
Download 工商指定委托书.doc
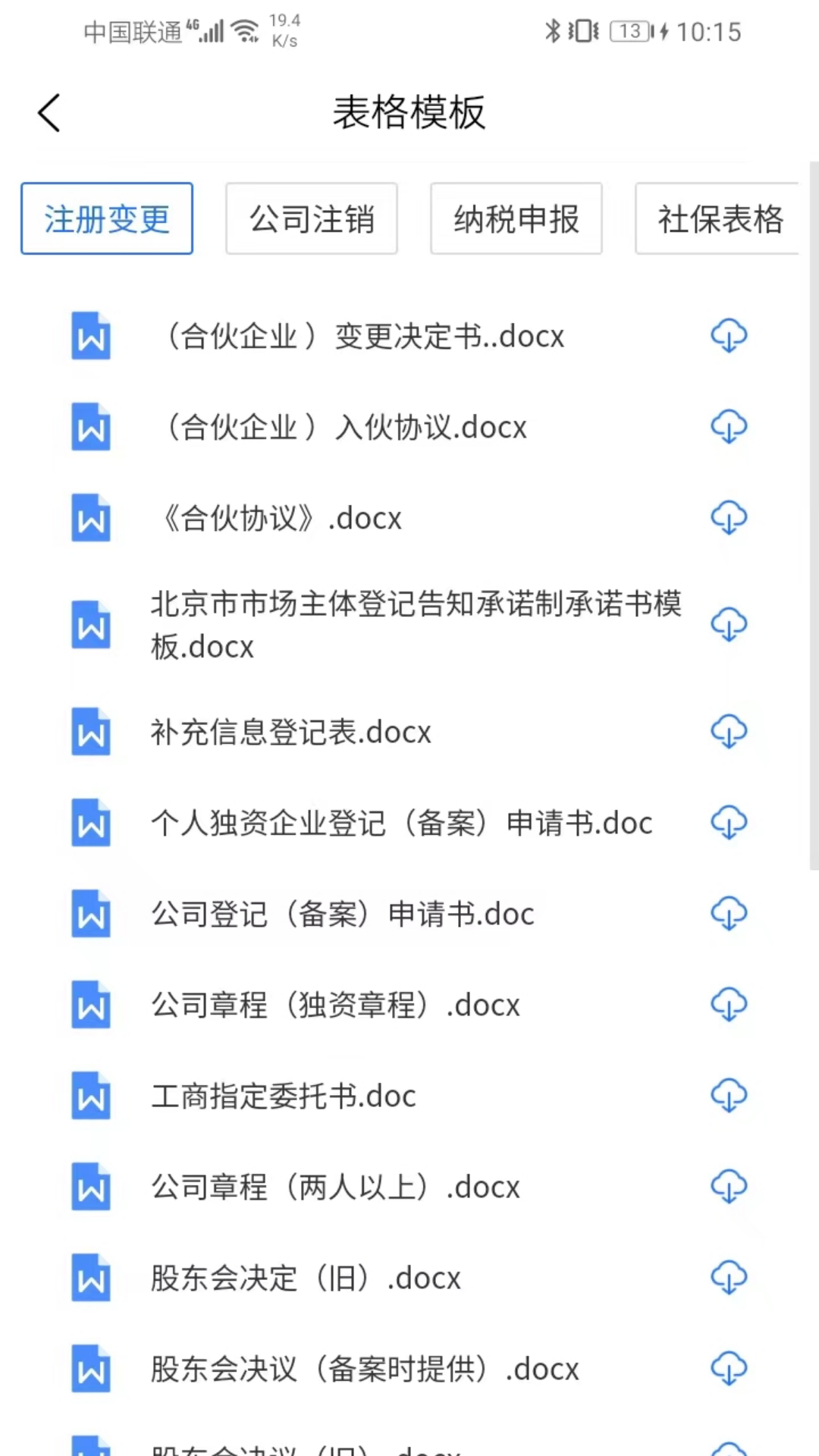coord(729,1096)
